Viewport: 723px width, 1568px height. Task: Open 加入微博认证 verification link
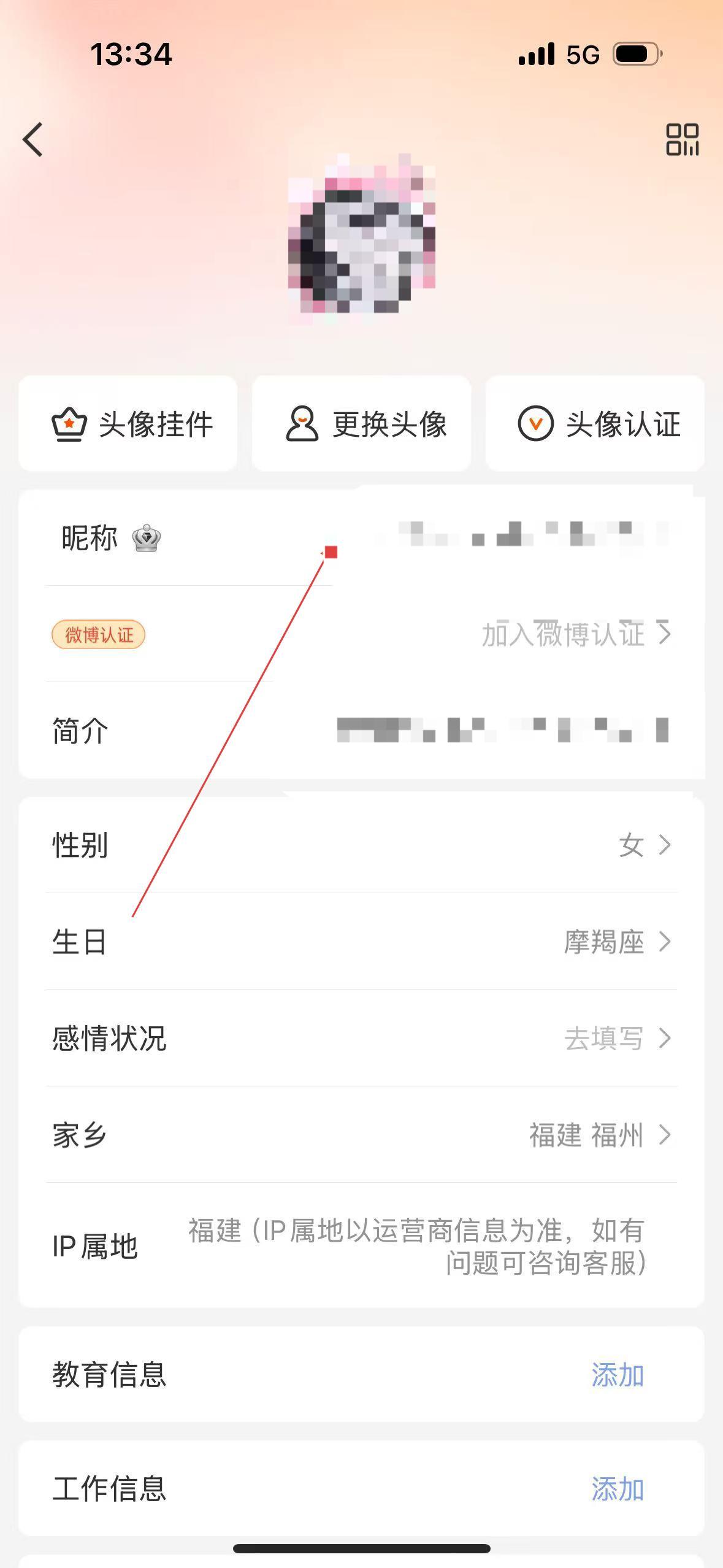pos(575,634)
